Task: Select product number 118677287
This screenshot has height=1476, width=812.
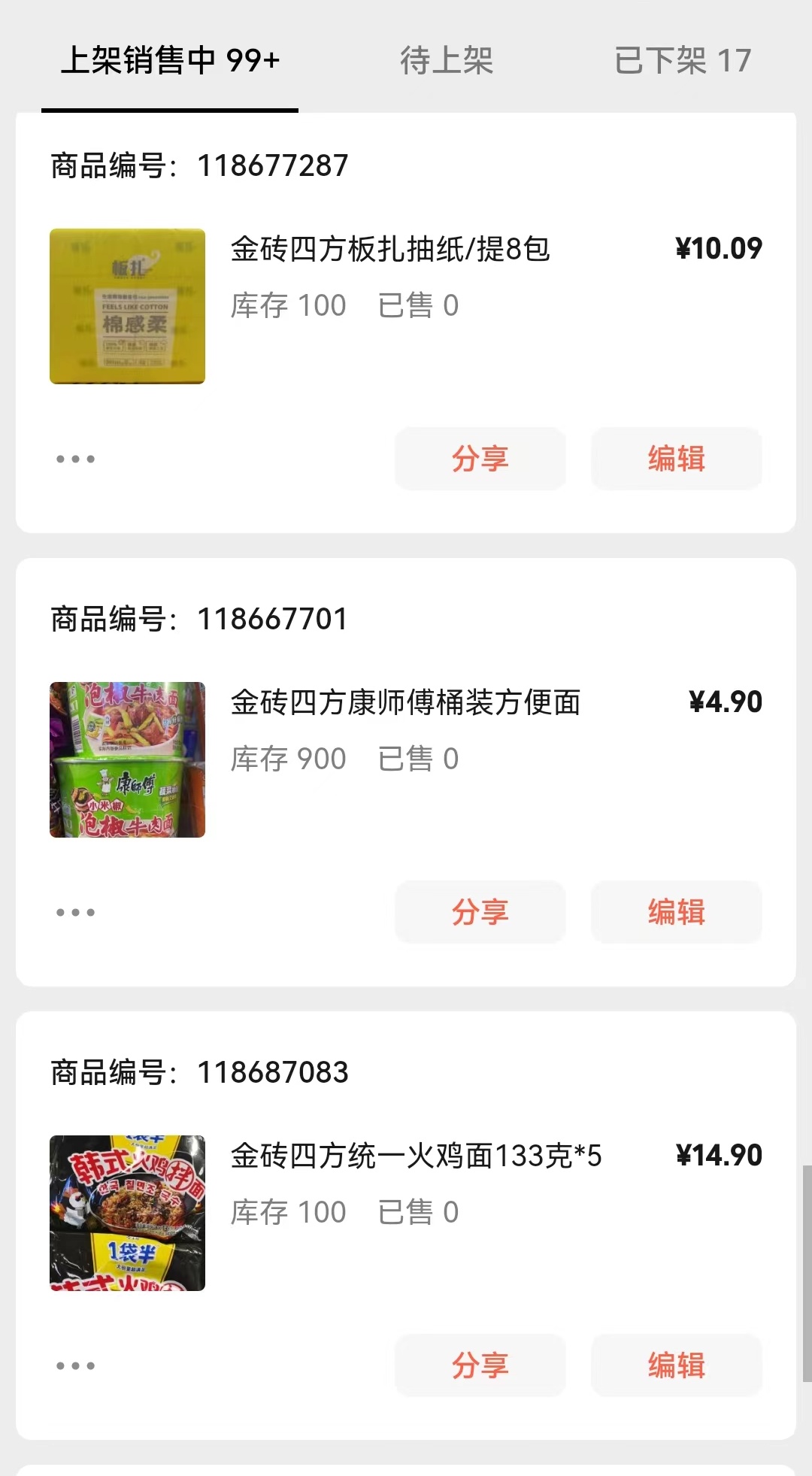Action: [272, 165]
